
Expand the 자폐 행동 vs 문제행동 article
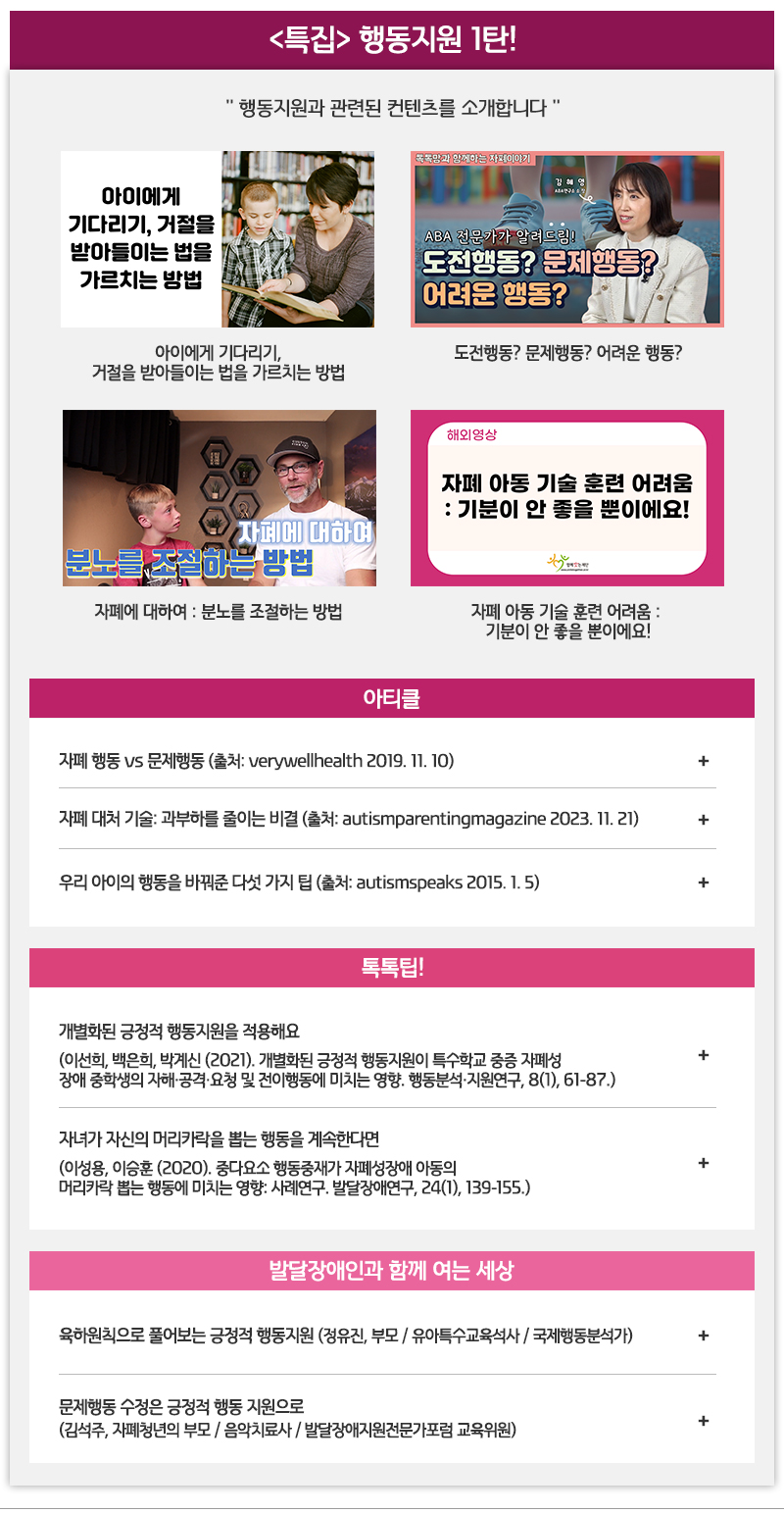[x=703, y=761]
